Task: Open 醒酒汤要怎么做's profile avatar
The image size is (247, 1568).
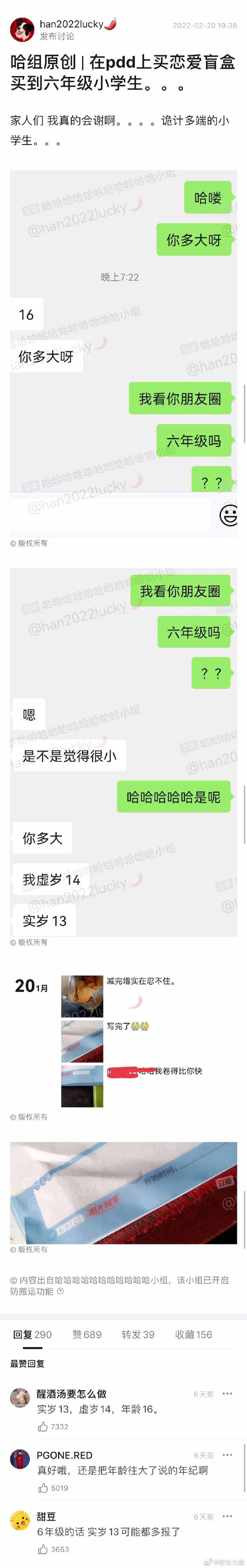Action: pos(20,1398)
